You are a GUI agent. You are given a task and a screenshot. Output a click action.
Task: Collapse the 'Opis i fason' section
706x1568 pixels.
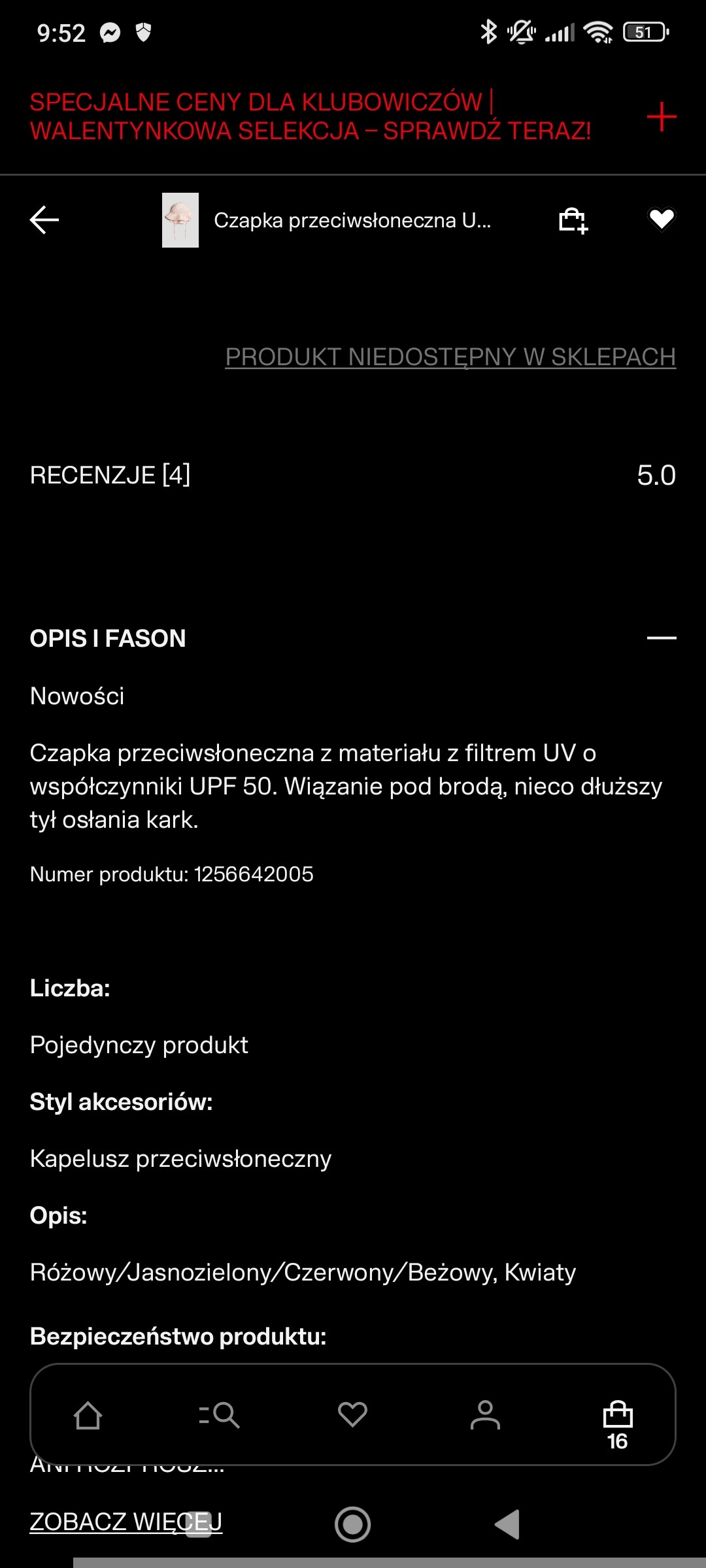tap(661, 638)
